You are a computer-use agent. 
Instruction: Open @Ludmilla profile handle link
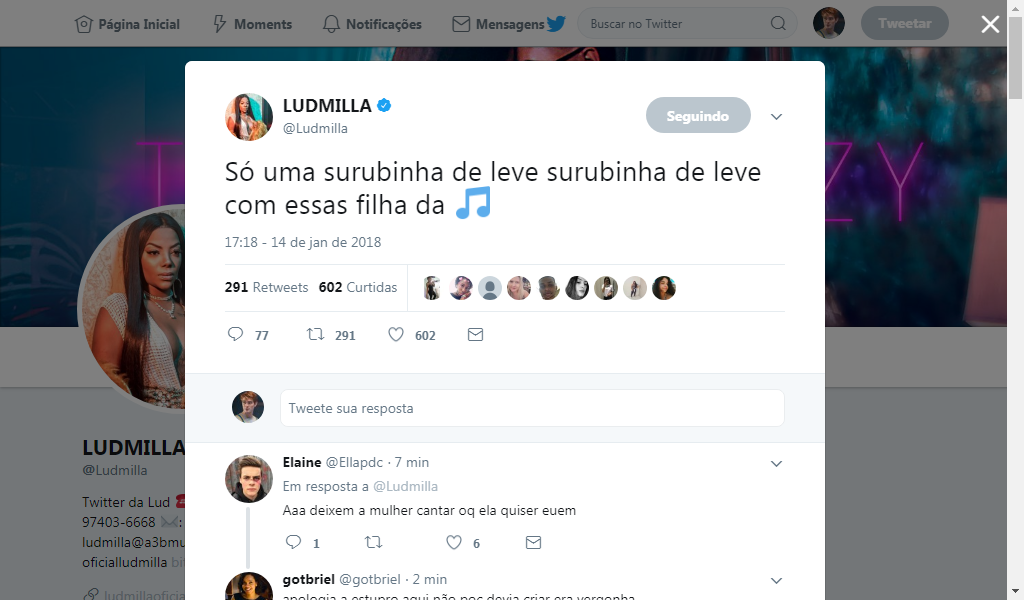coord(316,128)
